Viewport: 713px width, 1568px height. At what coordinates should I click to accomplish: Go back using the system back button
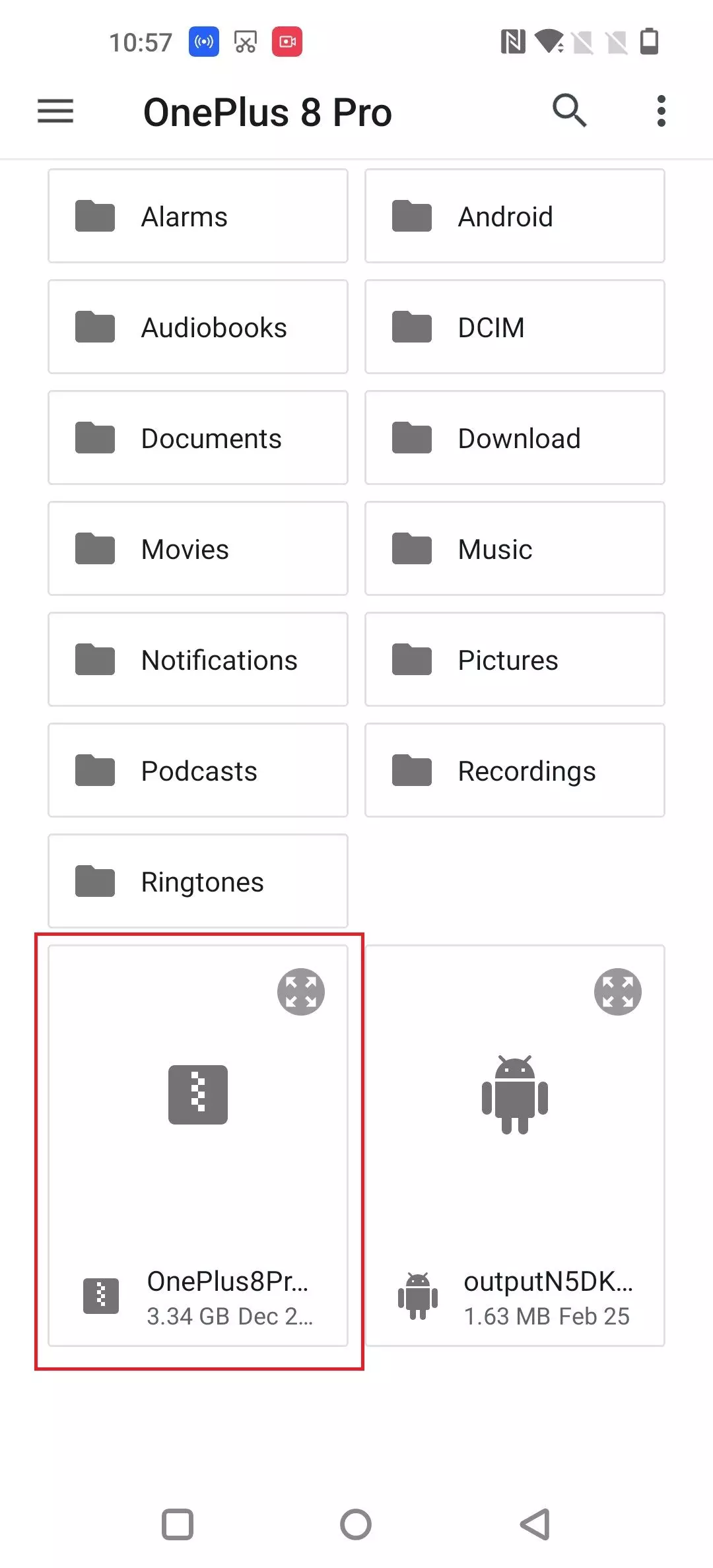point(535,1524)
